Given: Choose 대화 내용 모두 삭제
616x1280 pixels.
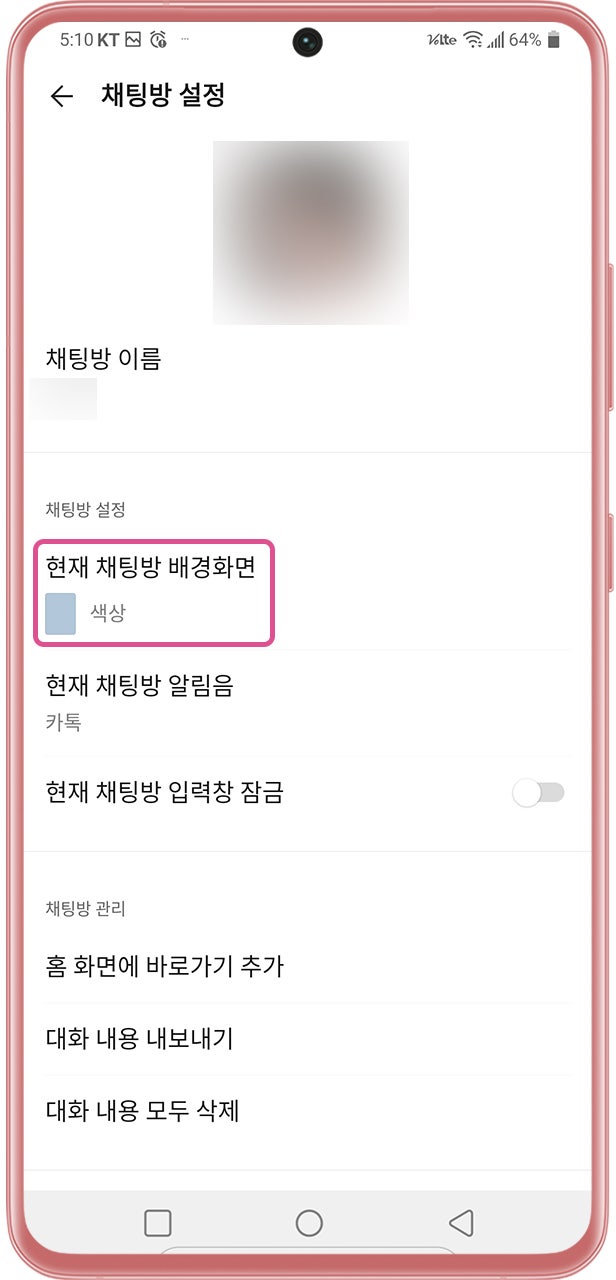Looking at the screenshot, I should pos(308,1111).
